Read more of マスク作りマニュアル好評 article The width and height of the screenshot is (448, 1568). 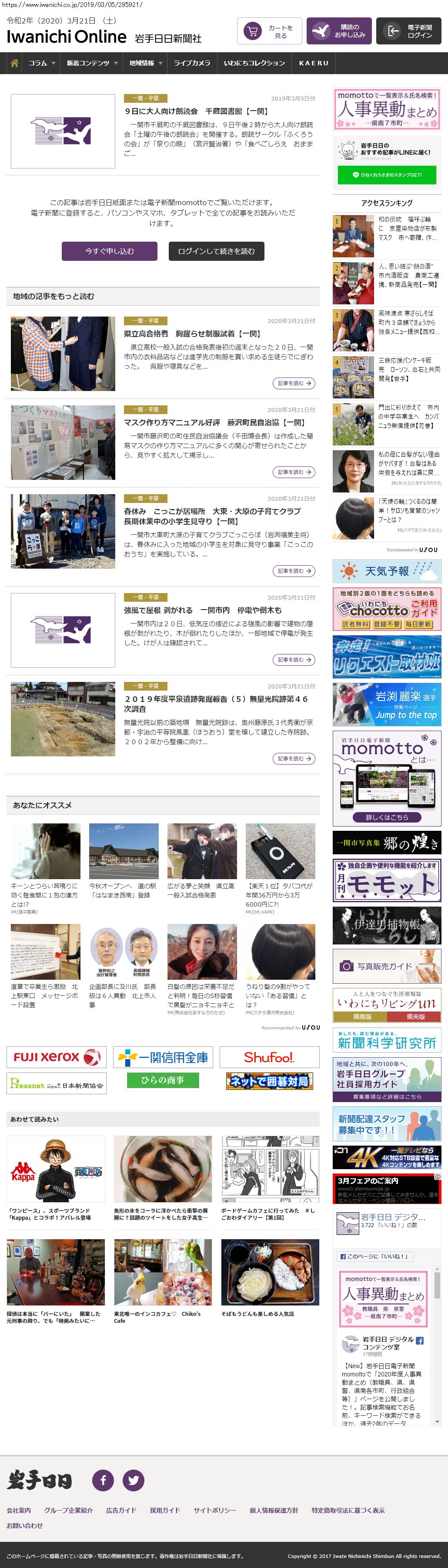point(294,472)
